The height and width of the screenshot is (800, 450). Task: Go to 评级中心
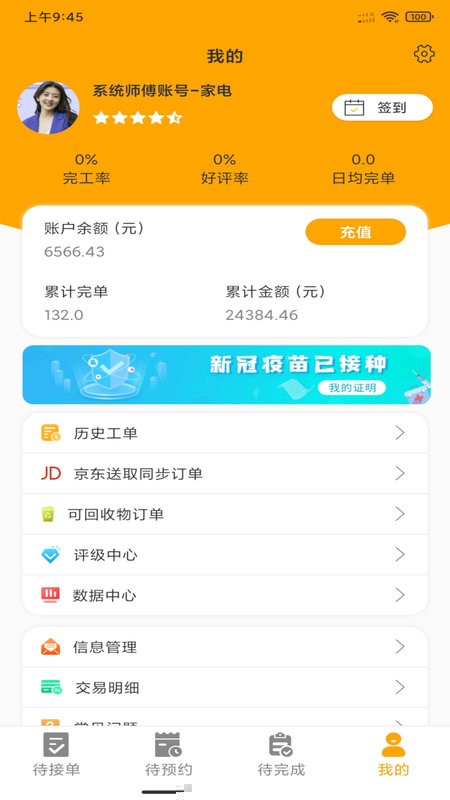(224, 555)
